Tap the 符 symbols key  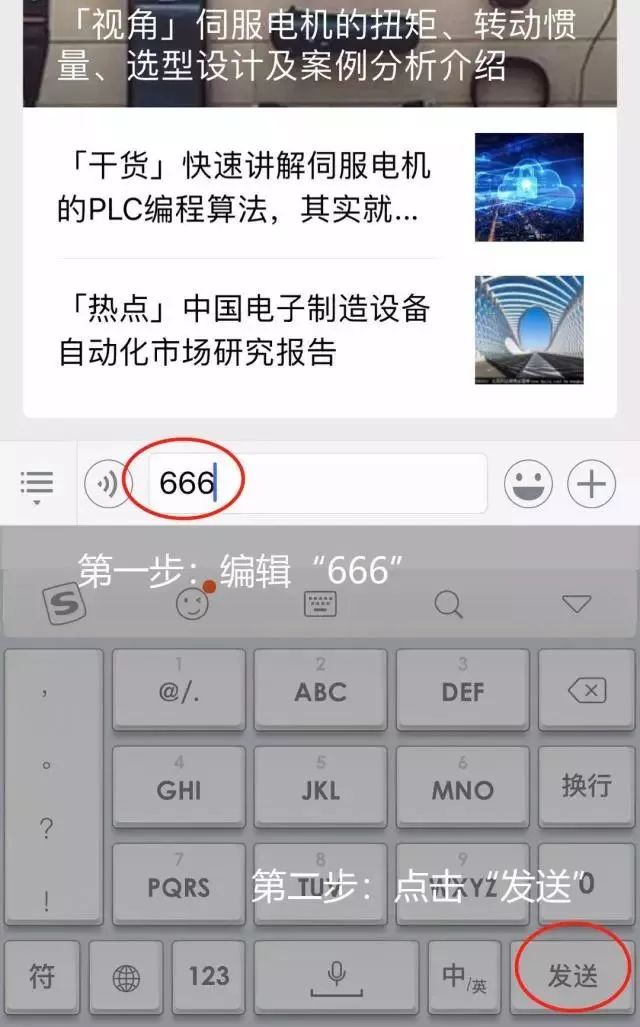[x=42, y=977]
